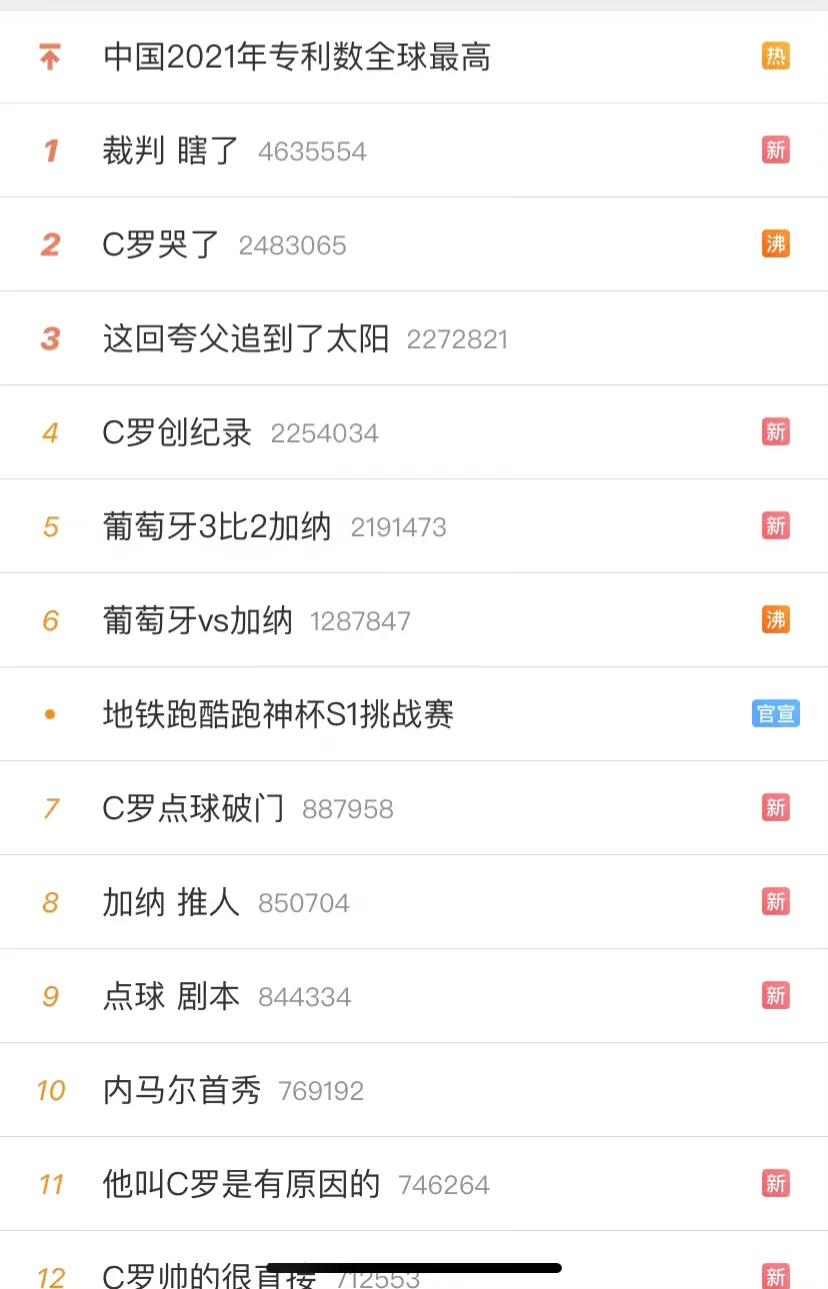Click the rank number 1 beside 裁判 瞎了
The height and width of the screenshot is (1289, 828).
50,150
